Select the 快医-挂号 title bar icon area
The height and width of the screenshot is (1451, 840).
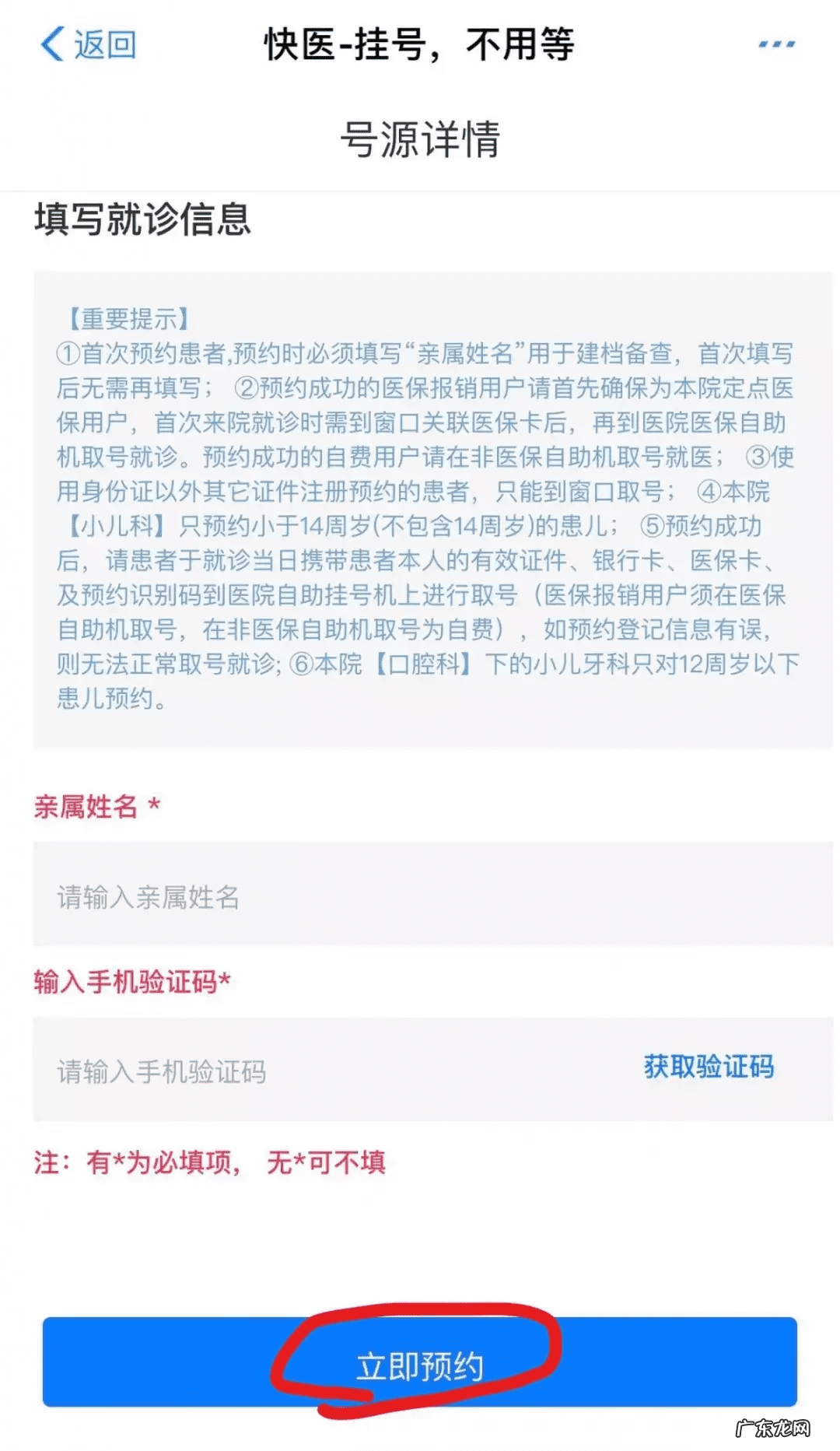[420, 45]
